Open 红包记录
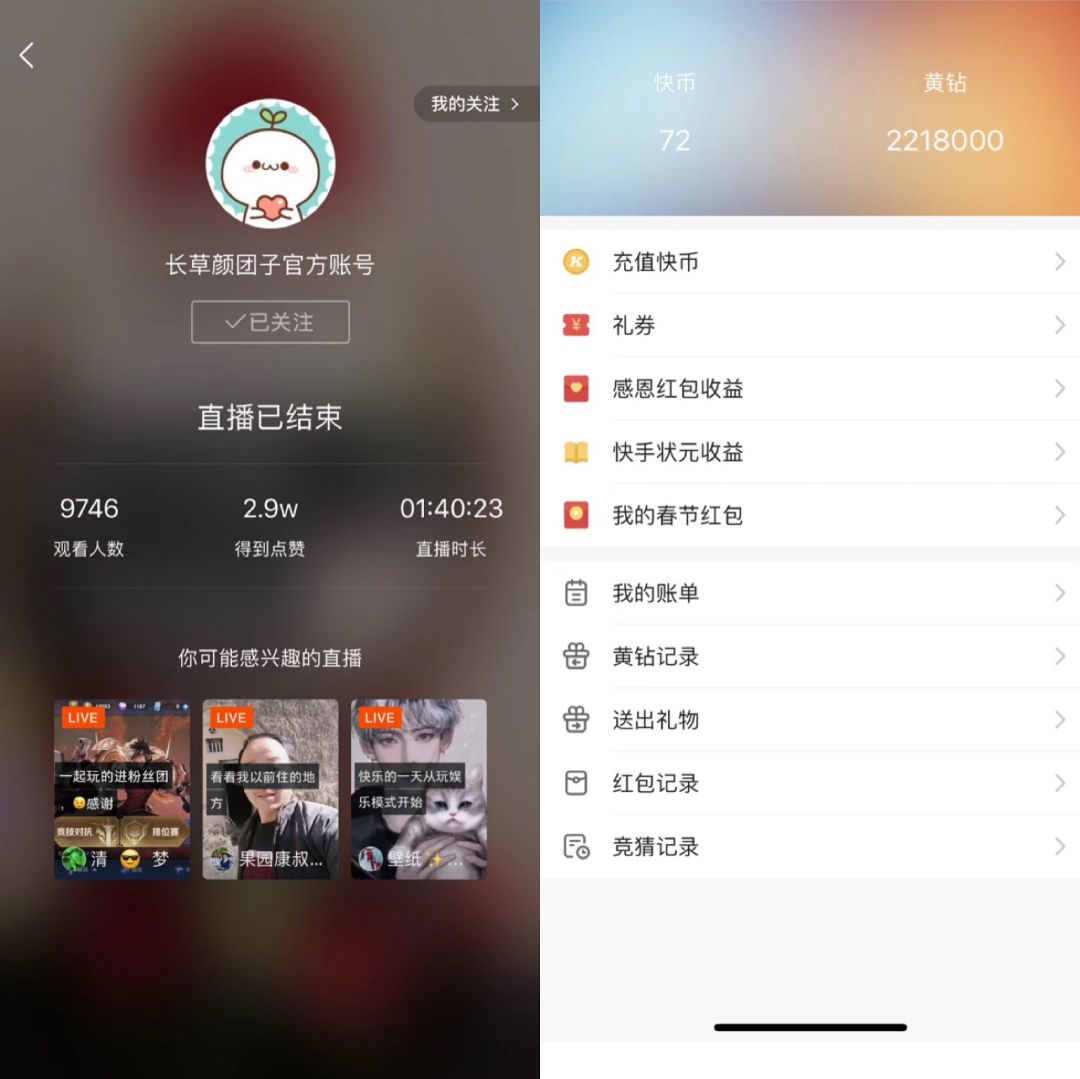The image size is (1080, 1079). (x=810, y=783)
